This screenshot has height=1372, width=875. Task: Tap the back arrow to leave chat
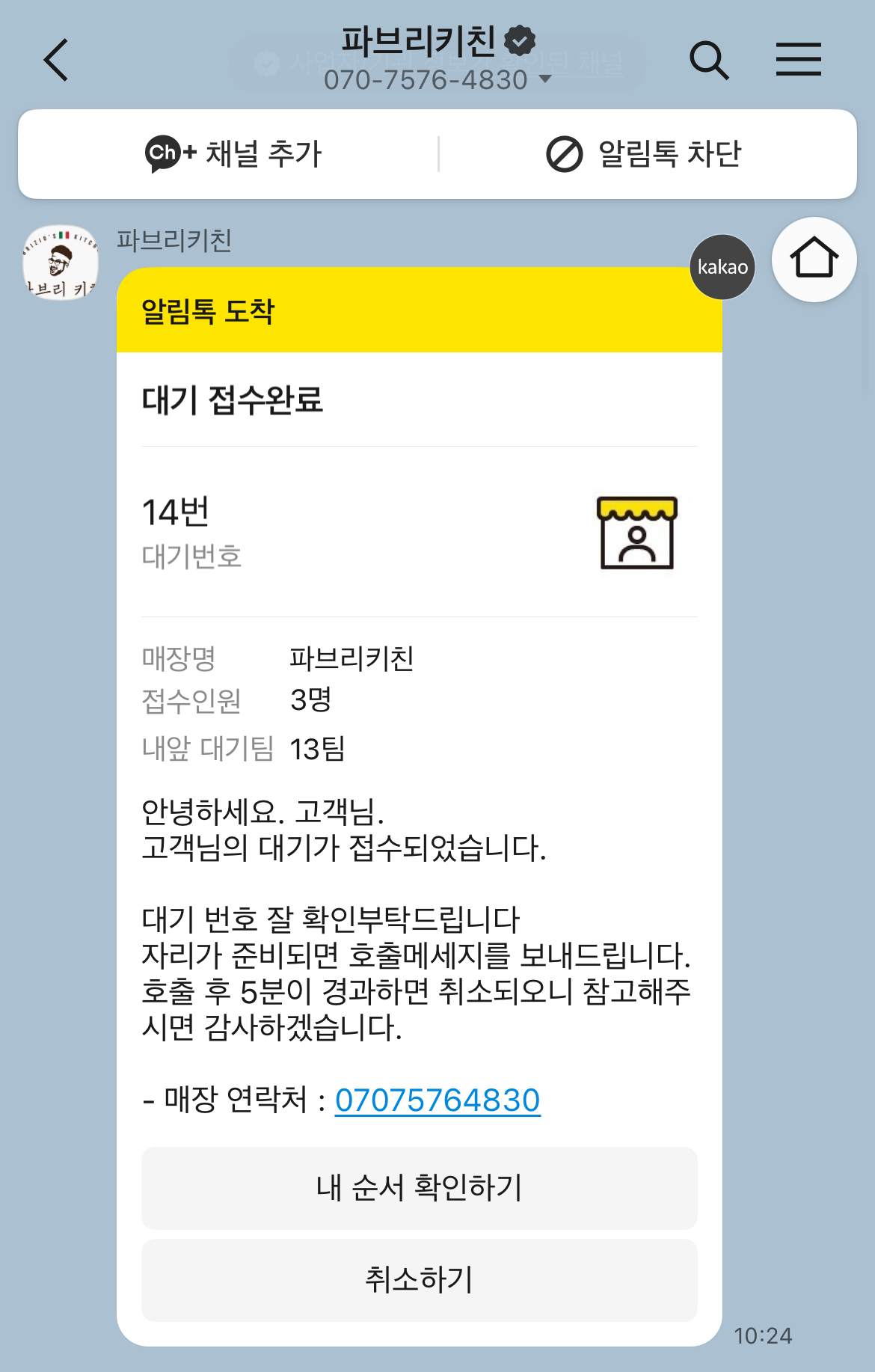click(55, 60)
